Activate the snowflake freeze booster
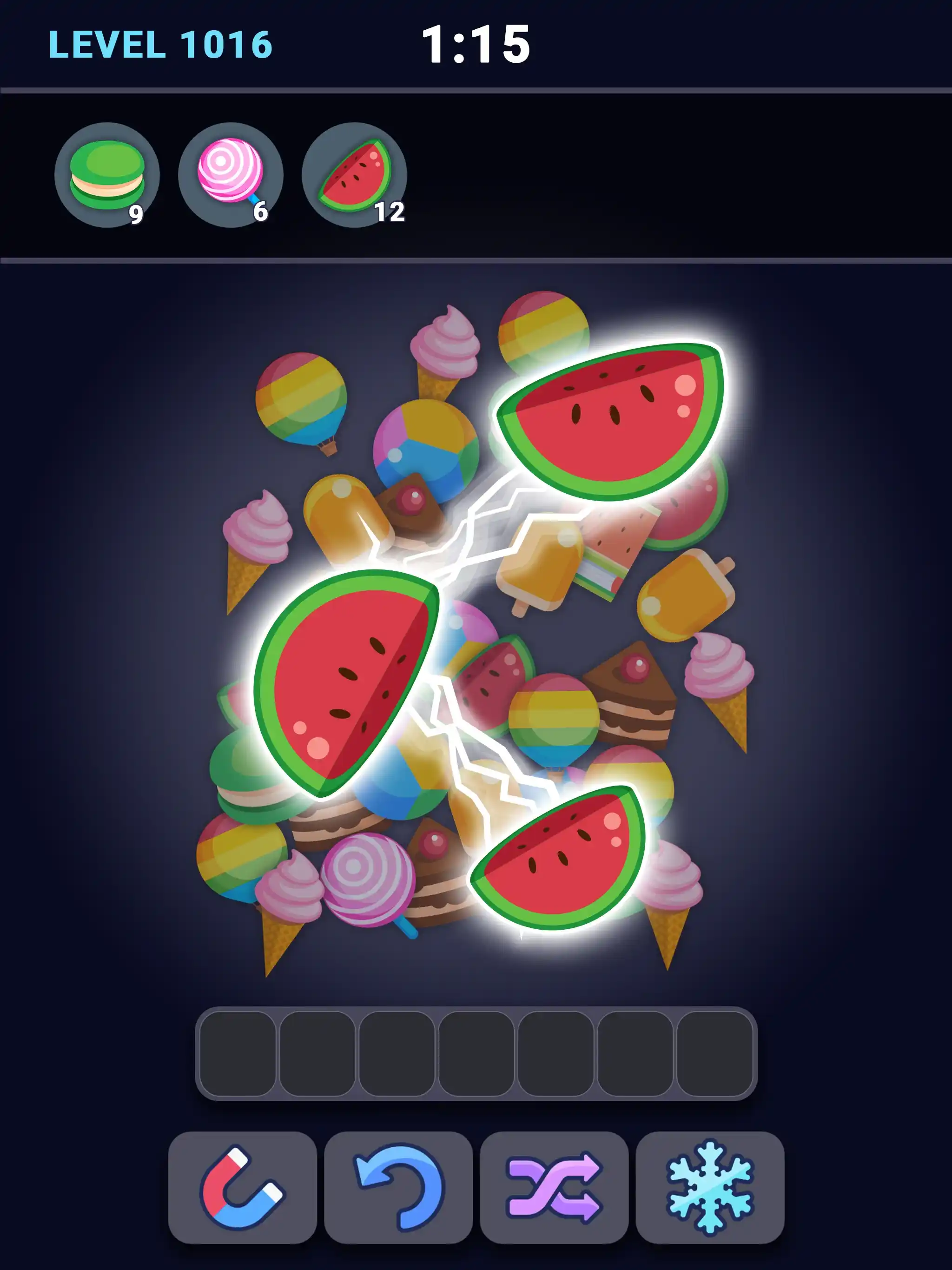 [x=710, y=1187]
